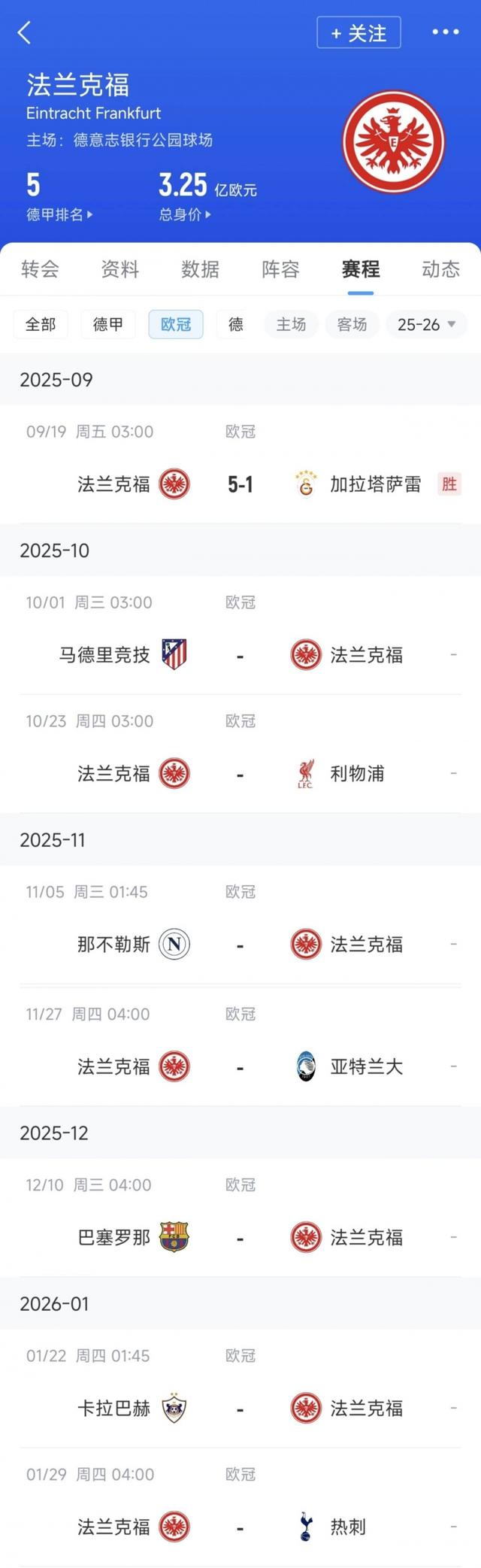View the 总身价 squad value details
This screenshot has width=481, height=1568.
point(185,215)
